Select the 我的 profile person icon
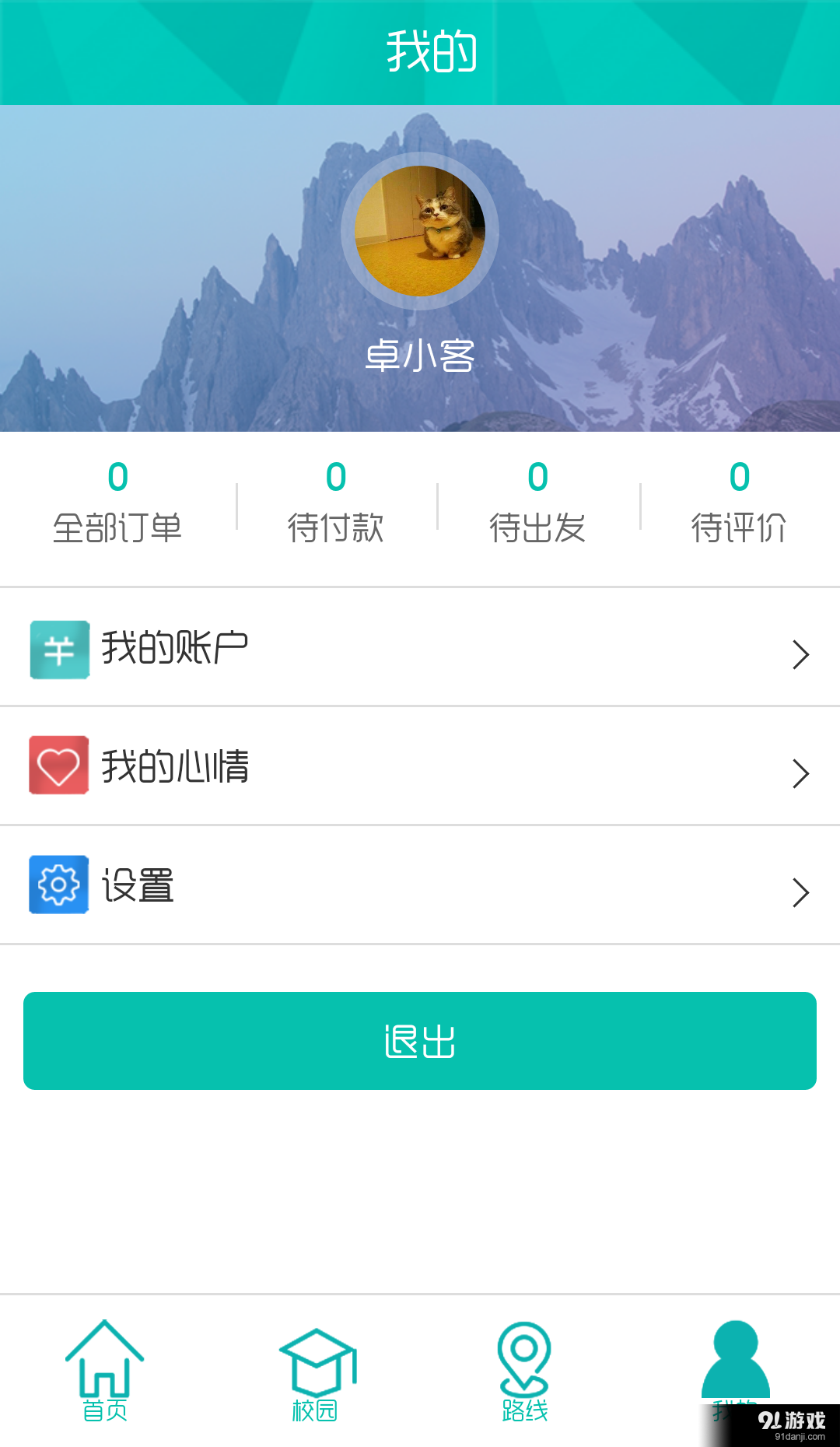 [x=733, y=1361]
